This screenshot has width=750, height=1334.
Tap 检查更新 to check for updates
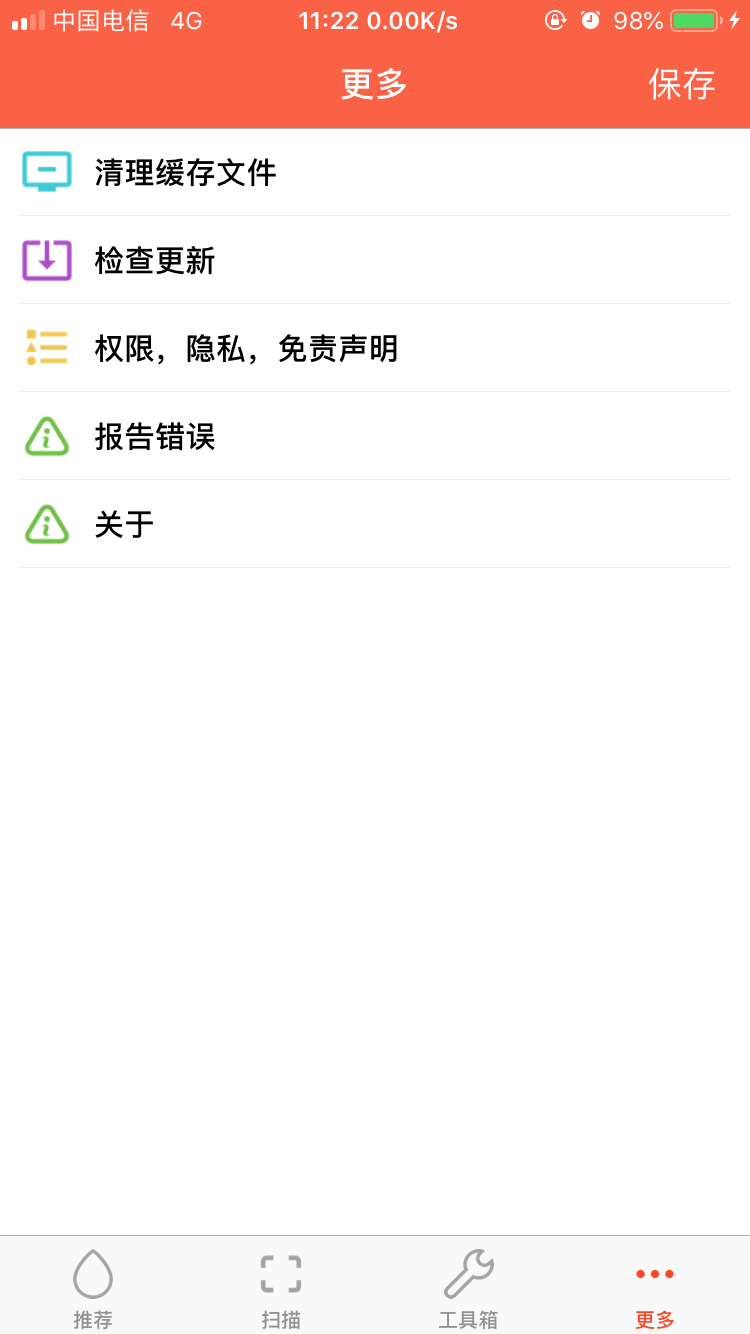(x=155, y=260)
